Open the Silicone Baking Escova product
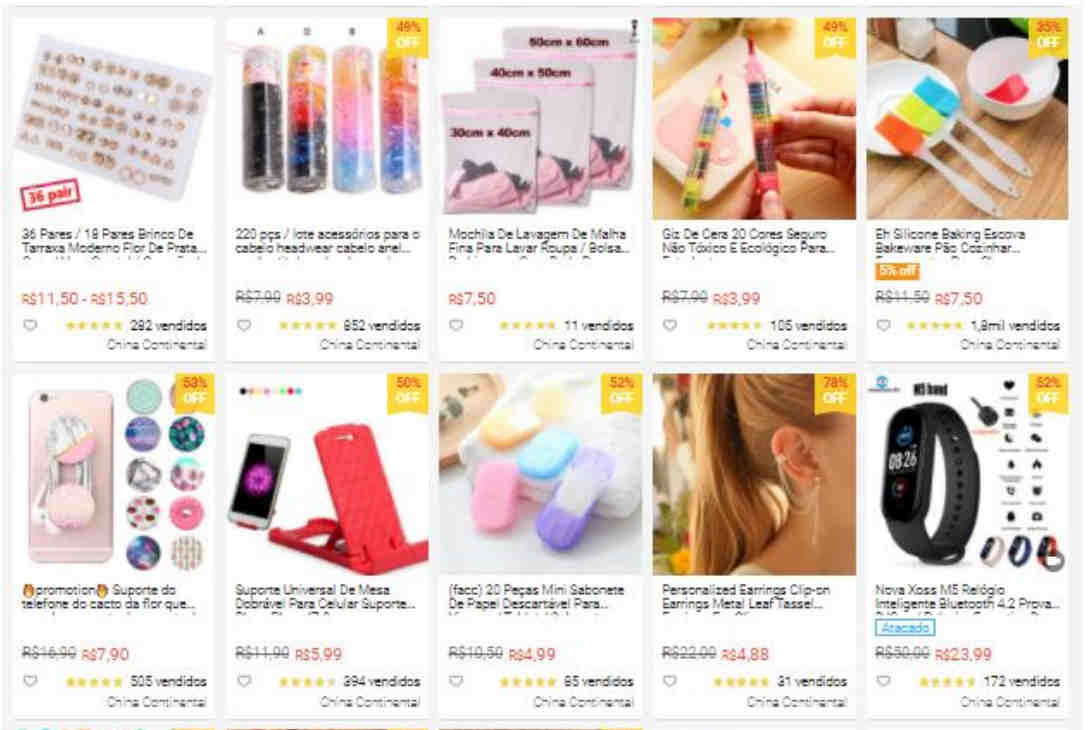Image resolution: width=1090 pixels, height=730 pixels. pos(967,118)
